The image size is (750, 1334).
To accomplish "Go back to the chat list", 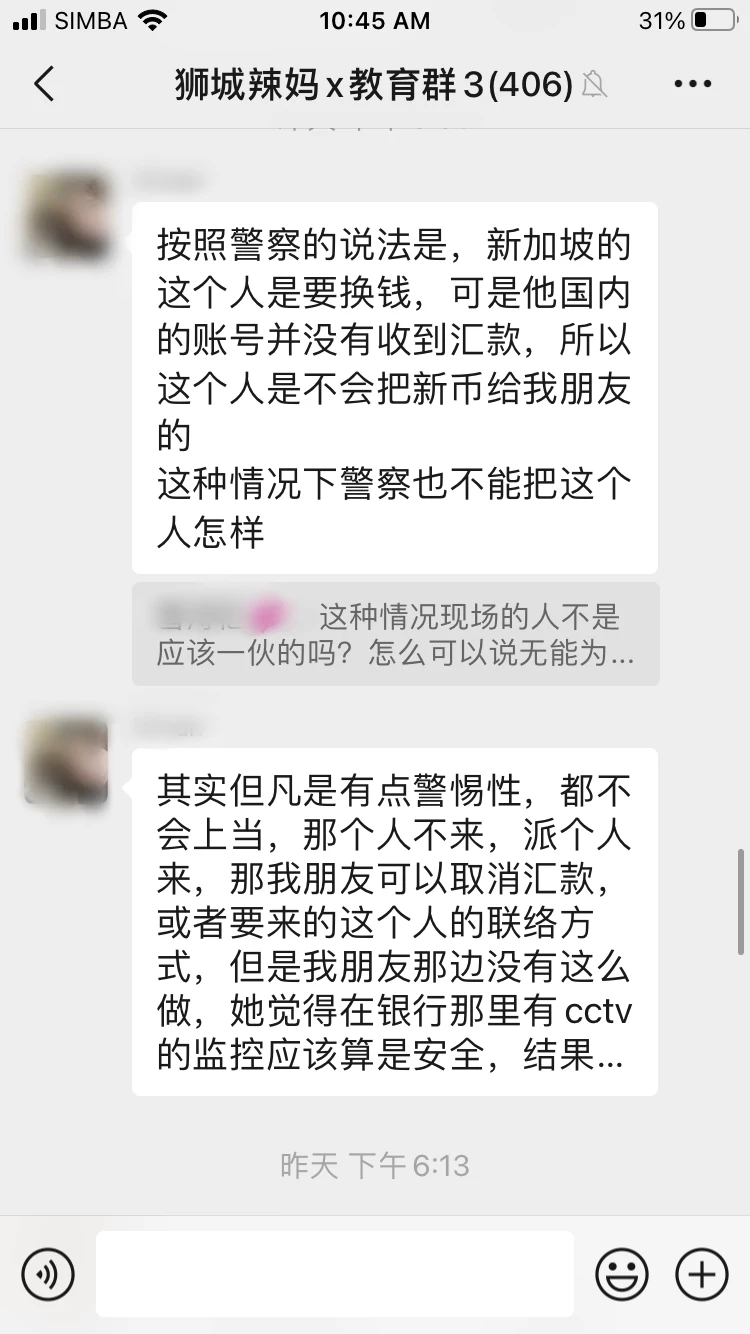I will pos(44,84).
